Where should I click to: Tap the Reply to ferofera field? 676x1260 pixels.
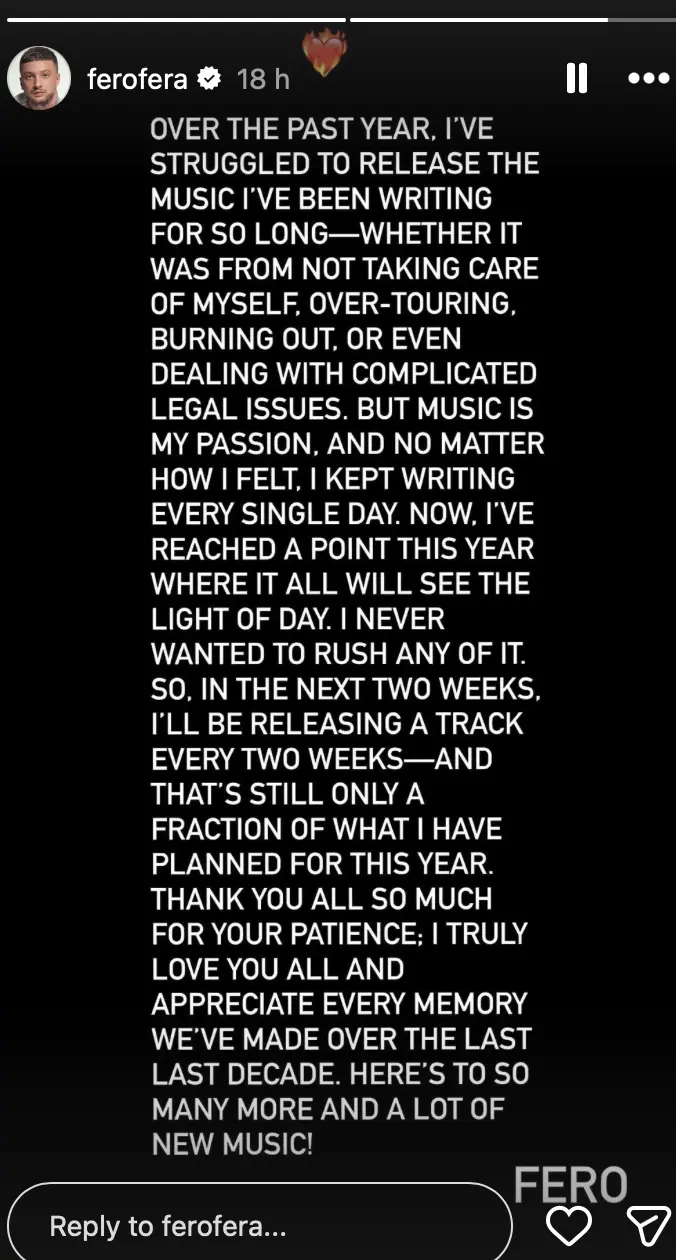pos(258,1226)
